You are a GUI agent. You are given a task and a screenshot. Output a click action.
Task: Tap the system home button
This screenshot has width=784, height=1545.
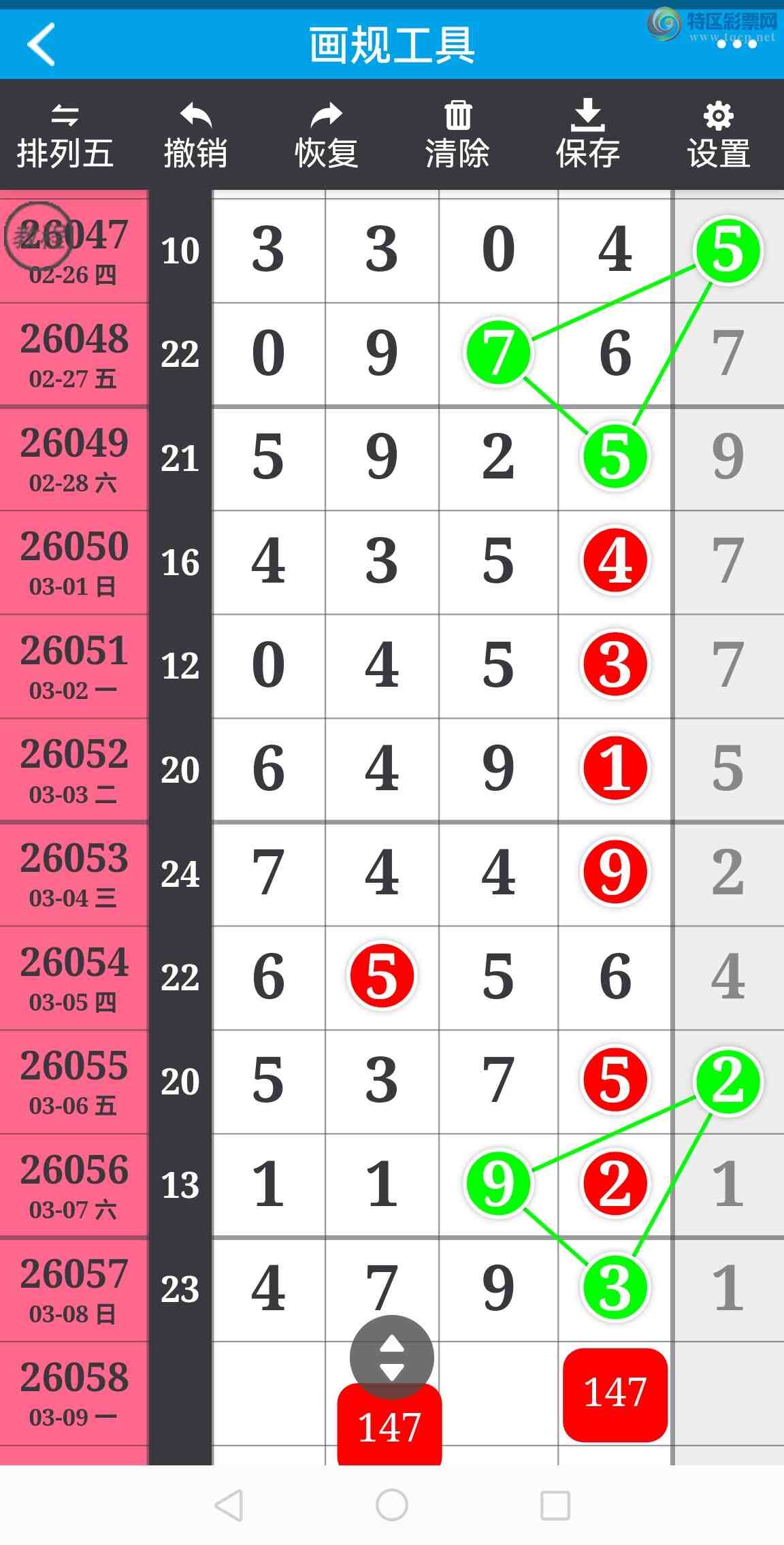click(x=392, y=1505)
